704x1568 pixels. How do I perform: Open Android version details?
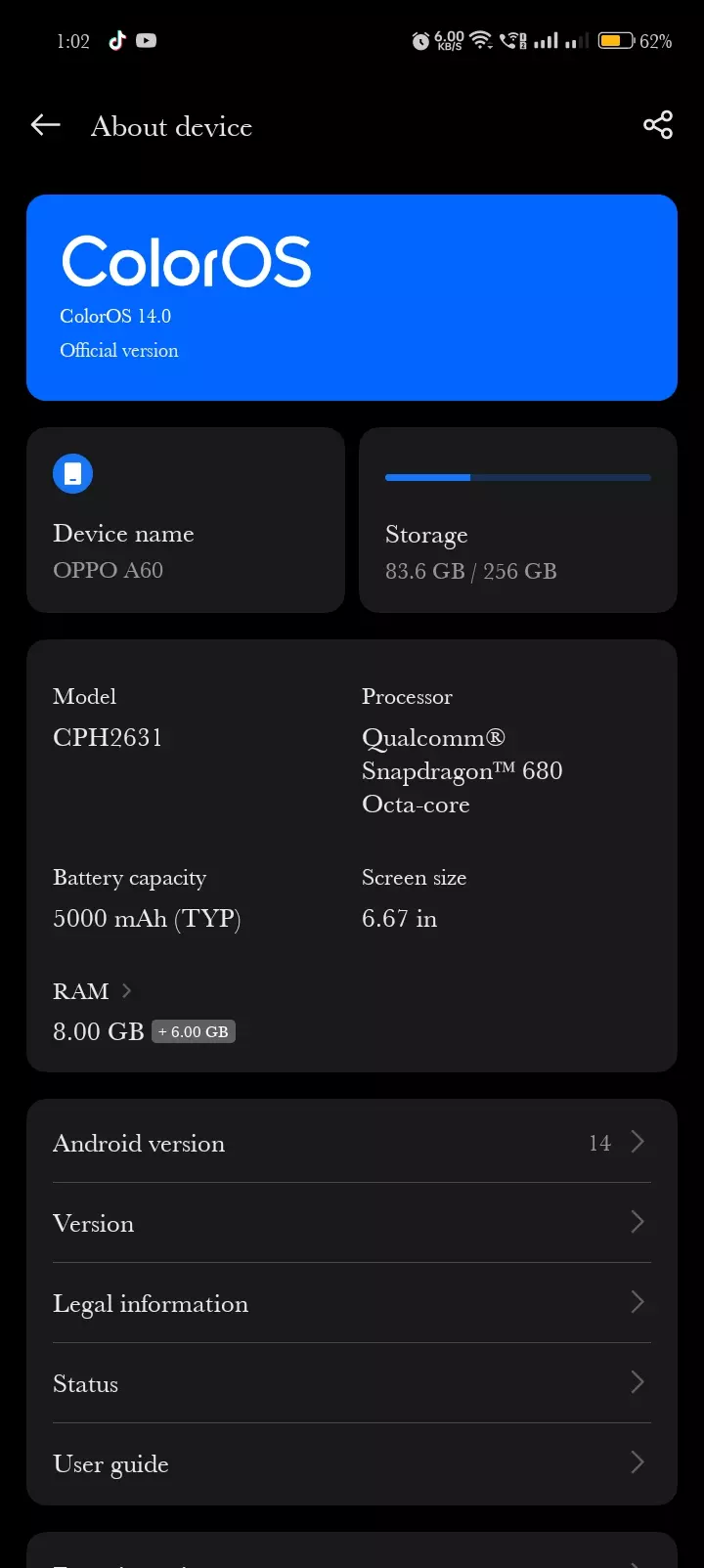[351, 1143]
